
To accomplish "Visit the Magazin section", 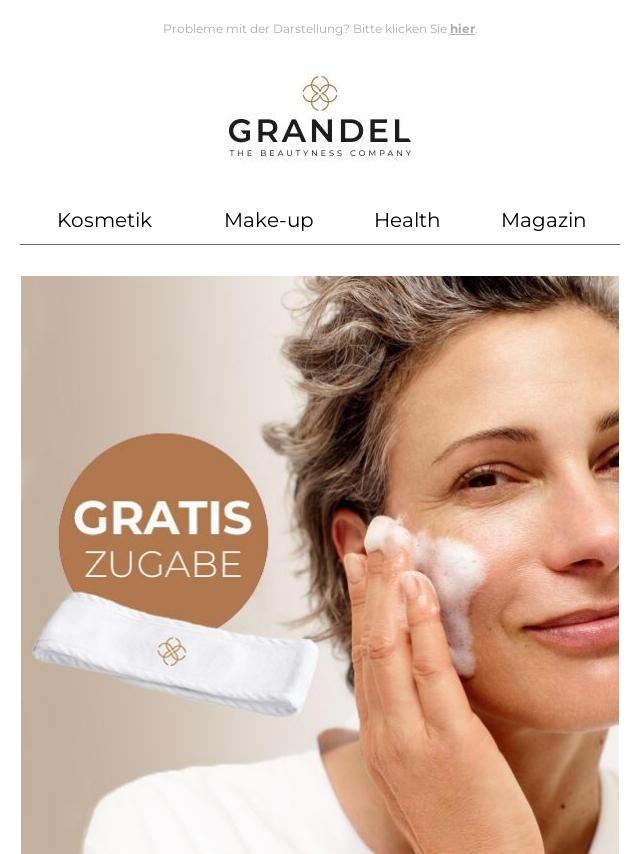I will pos(543,220).
